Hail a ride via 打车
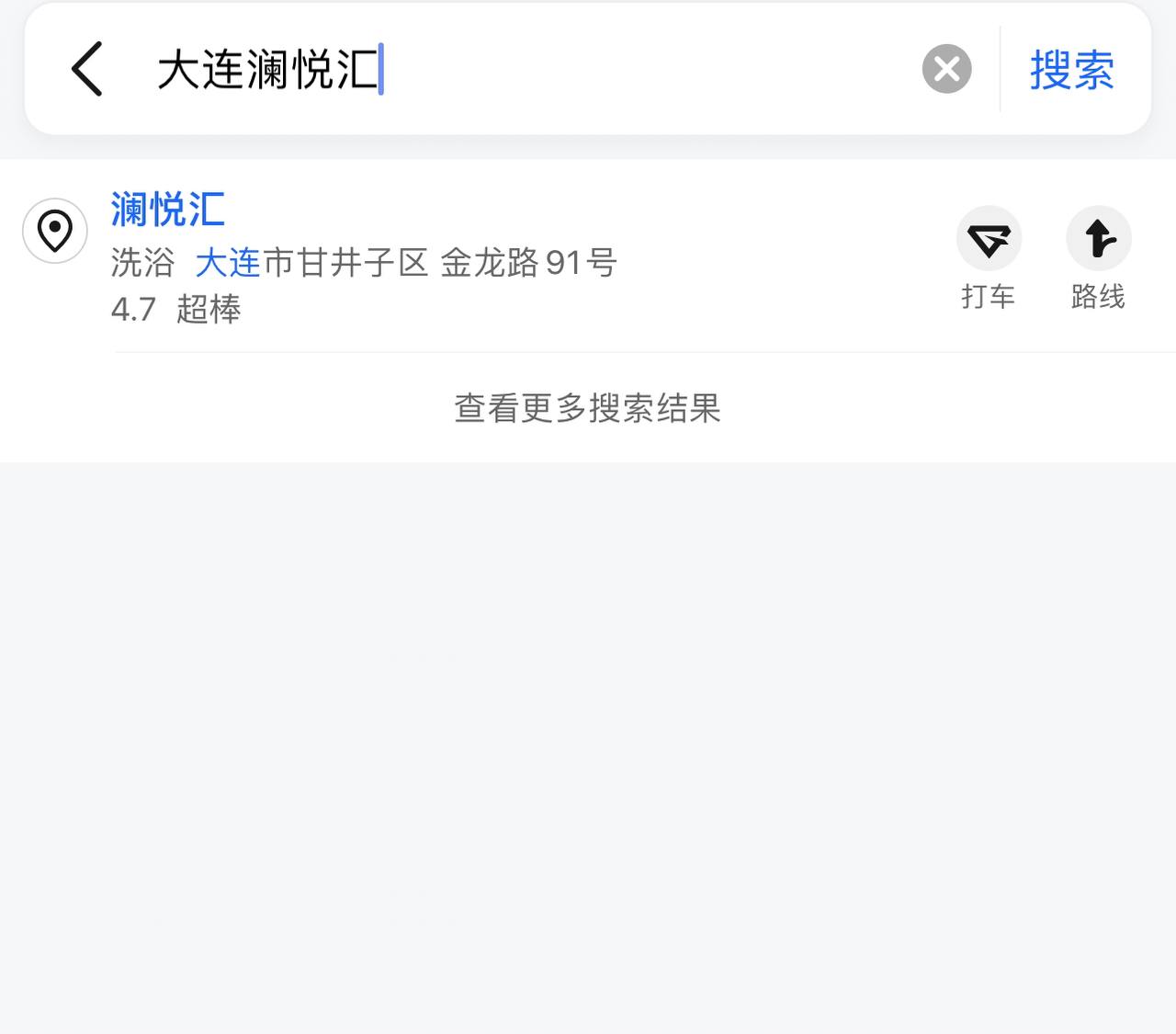This screenshot has width=1176, height=1034. pyautogui.click(x=989, y=256)
